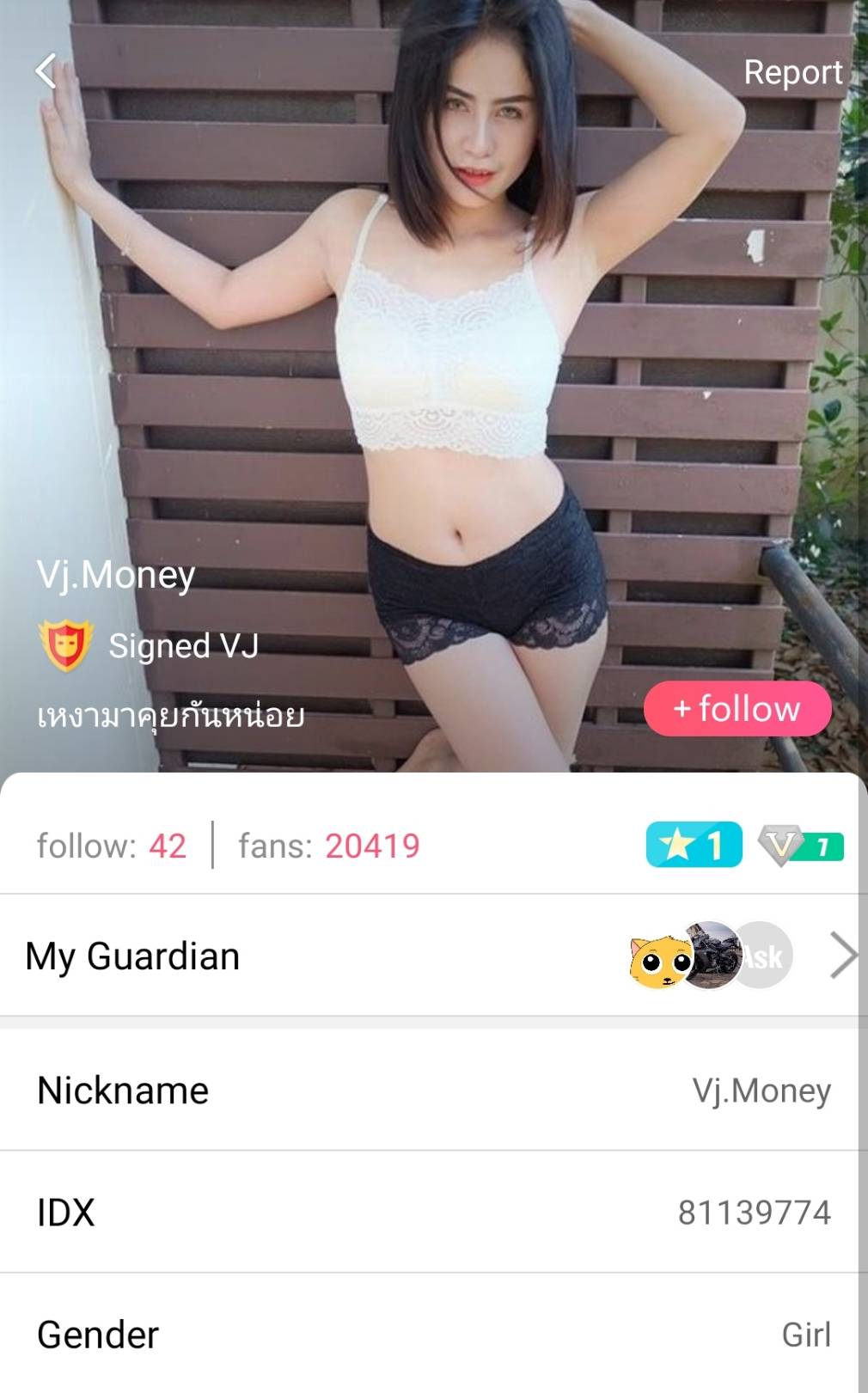Screen dimensions: 868x1393
Task: Report this profile
Action: tap(792, 73)
